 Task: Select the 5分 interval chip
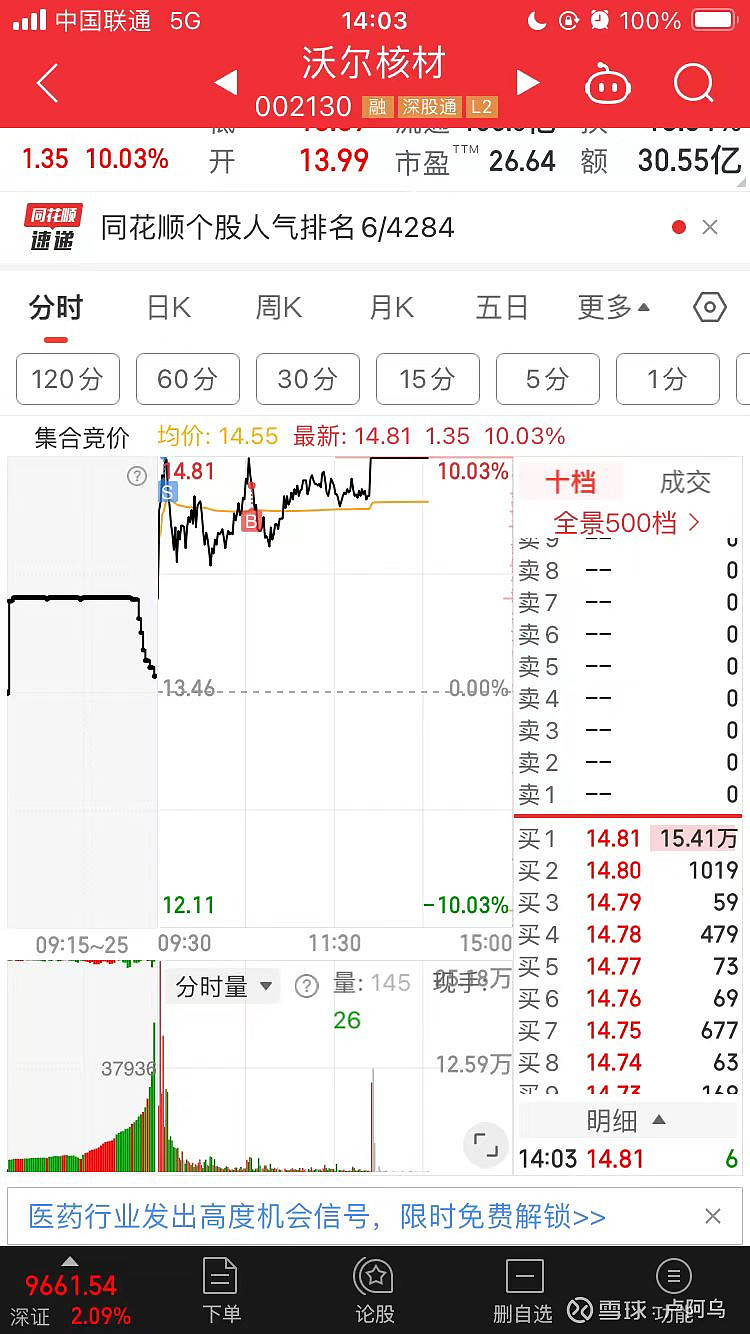click(x=547, y=379)
